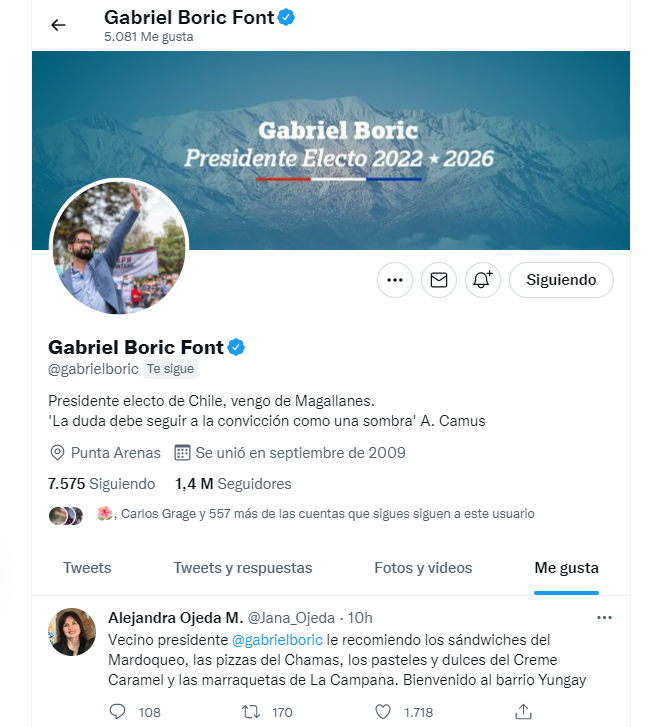
Task: Switch to the Fotos y videos tab
Action: (423, 568)
